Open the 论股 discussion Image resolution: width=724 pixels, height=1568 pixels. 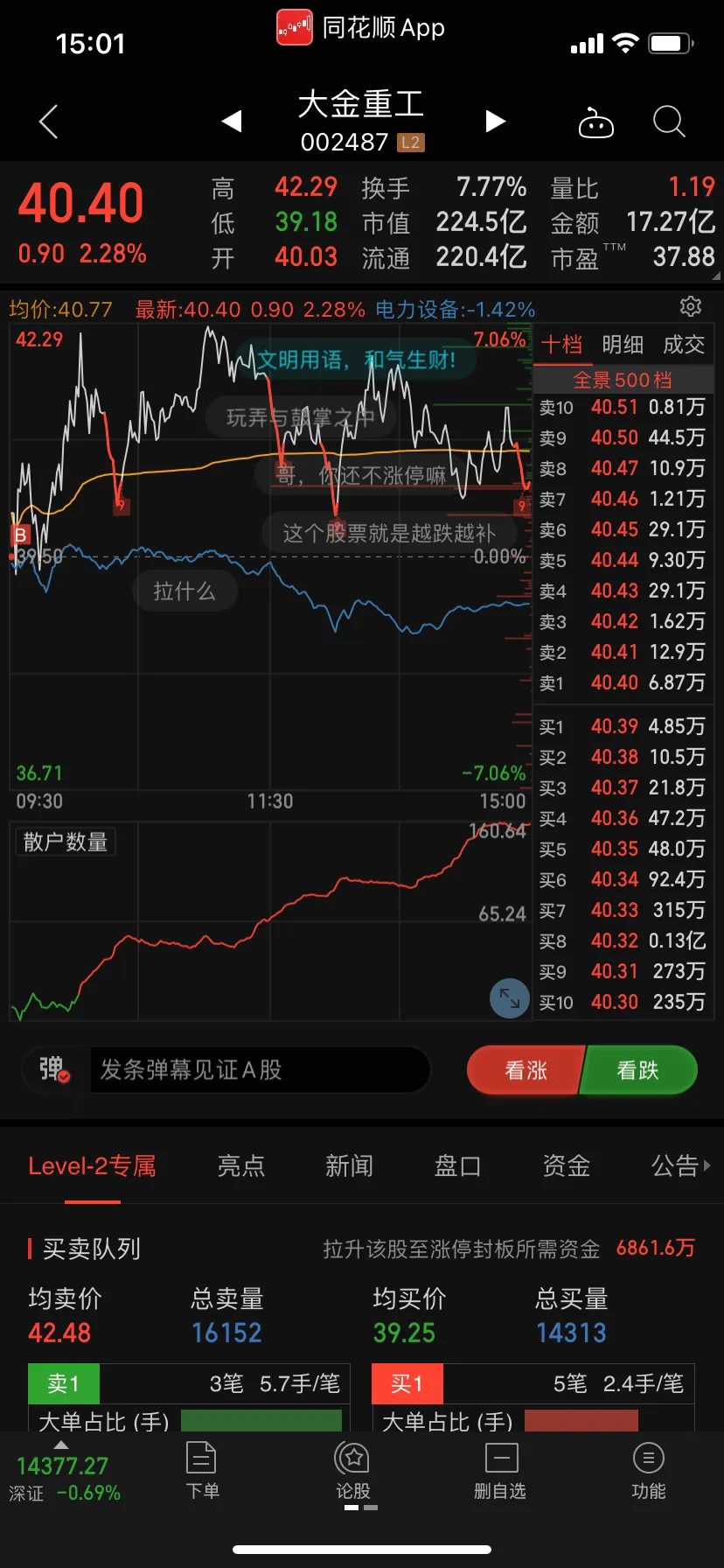[x=353, y=1472]
